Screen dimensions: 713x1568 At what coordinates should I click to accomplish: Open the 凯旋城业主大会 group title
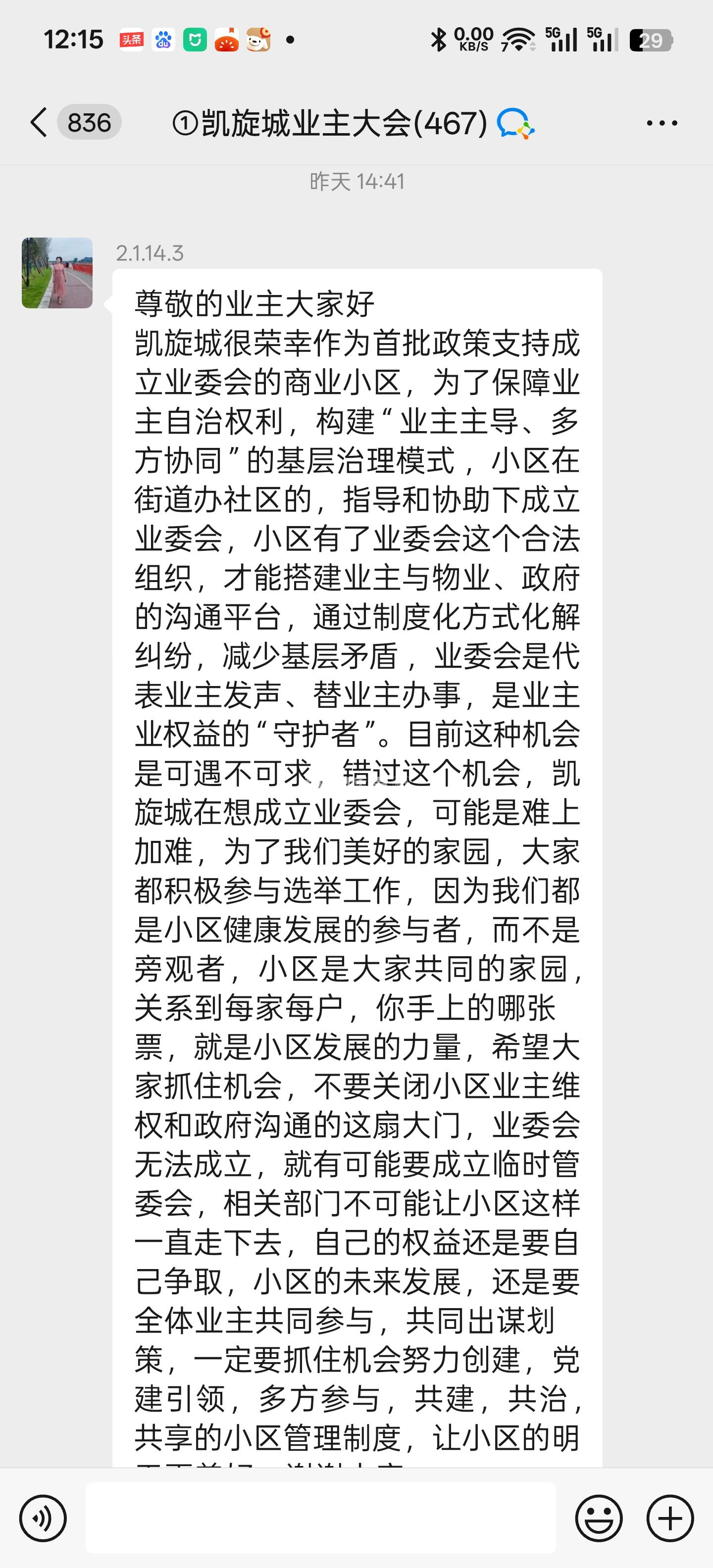(330, 123)
